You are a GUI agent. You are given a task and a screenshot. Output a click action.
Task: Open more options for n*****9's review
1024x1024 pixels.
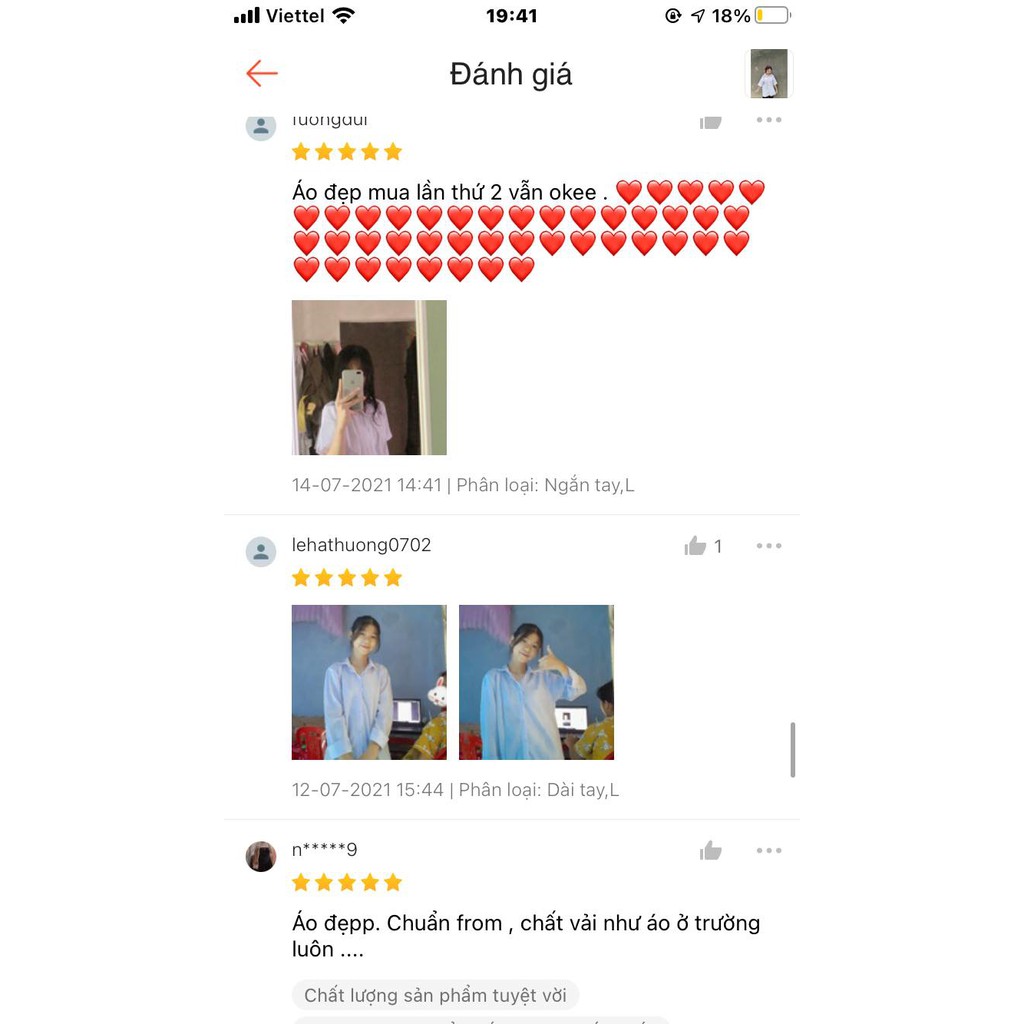[768, 851]
